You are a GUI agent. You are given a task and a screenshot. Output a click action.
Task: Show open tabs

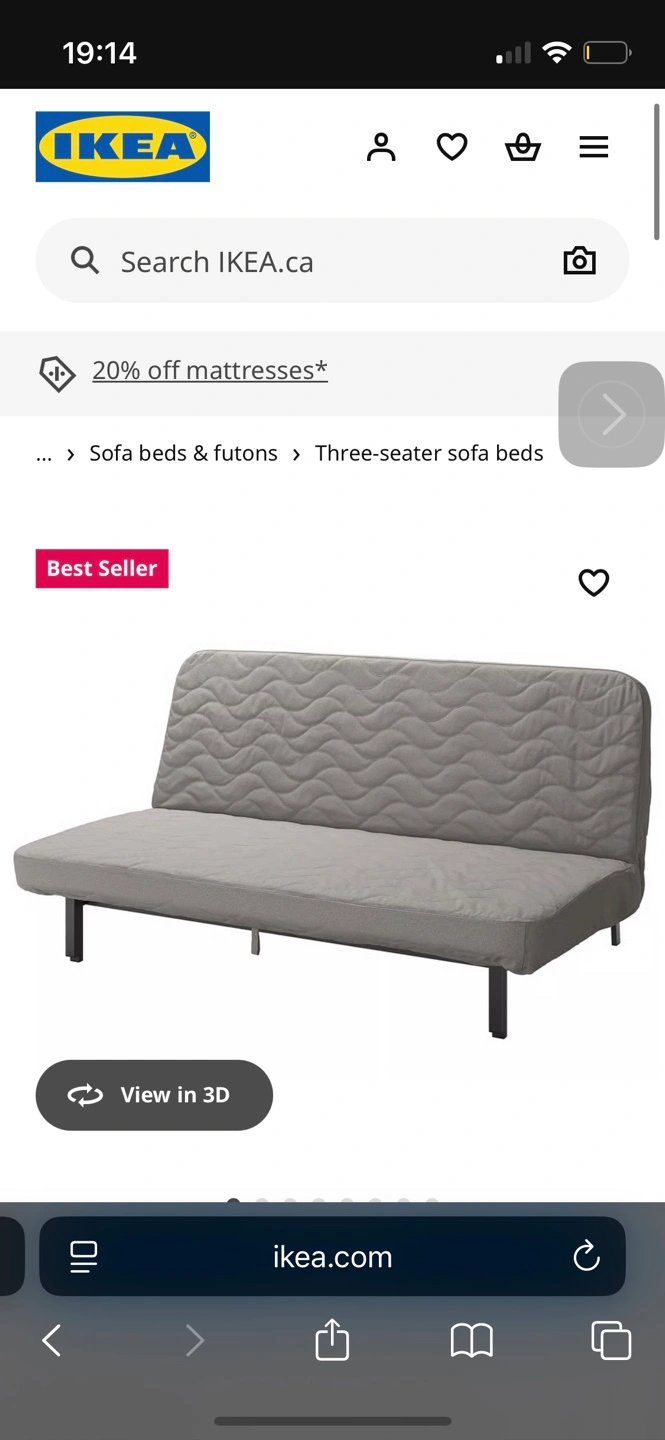611,1340
